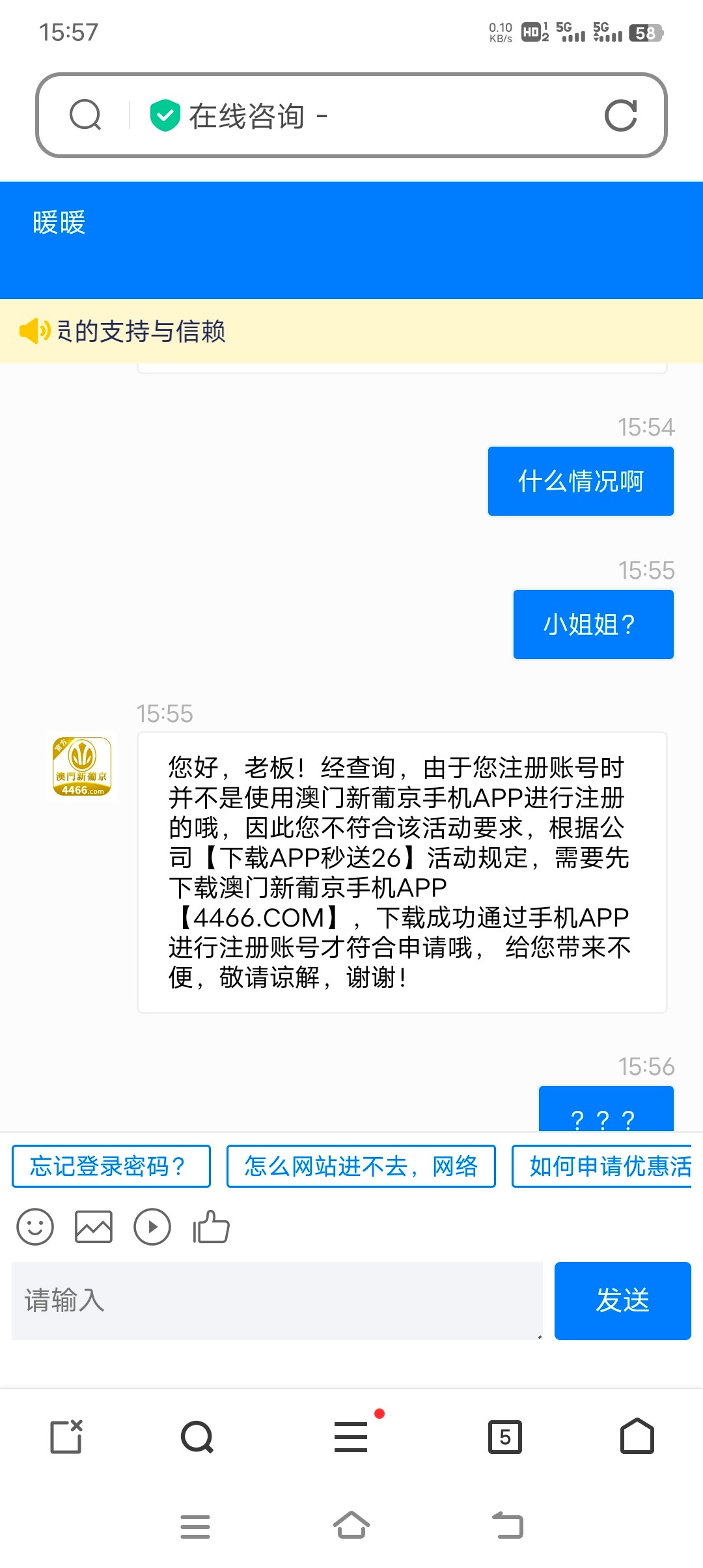Image resolution: width=703 pixels, height=1568 pixels.
Task: Open the emoji picker
Action: pyautogui.click(x=35, y=1227)
